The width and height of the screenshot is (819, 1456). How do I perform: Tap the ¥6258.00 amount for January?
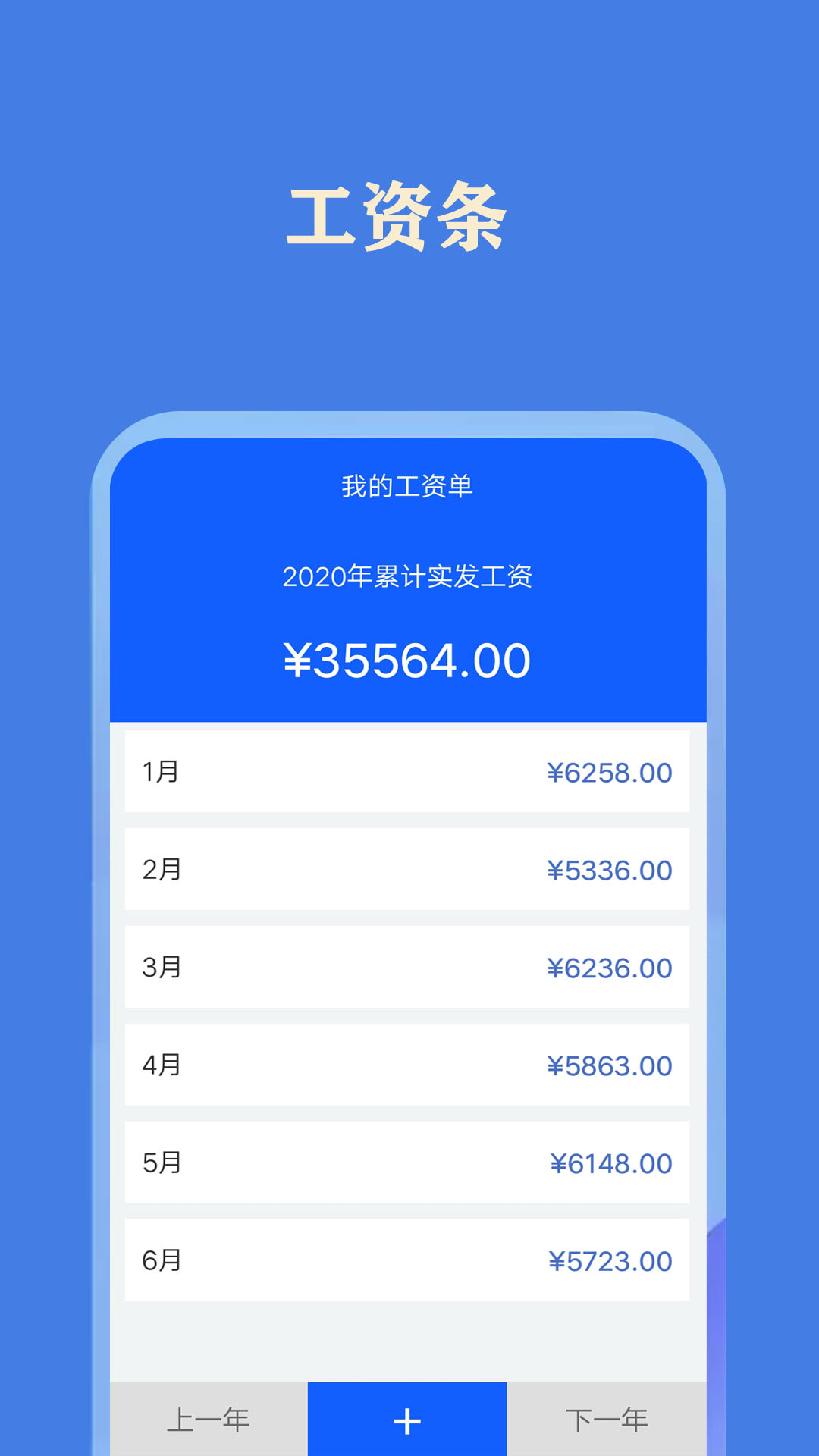[x=610, y=772]
